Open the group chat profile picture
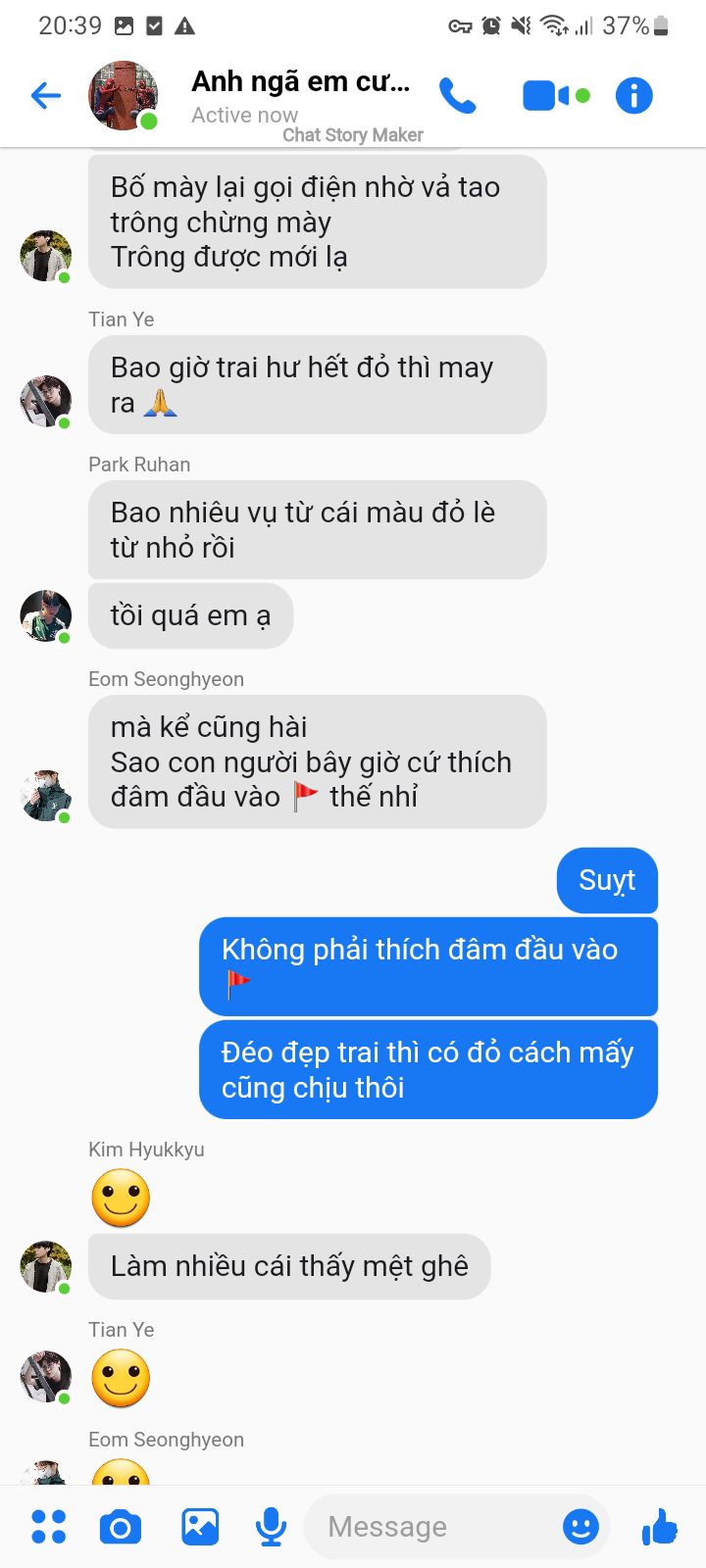 (123, 95)
